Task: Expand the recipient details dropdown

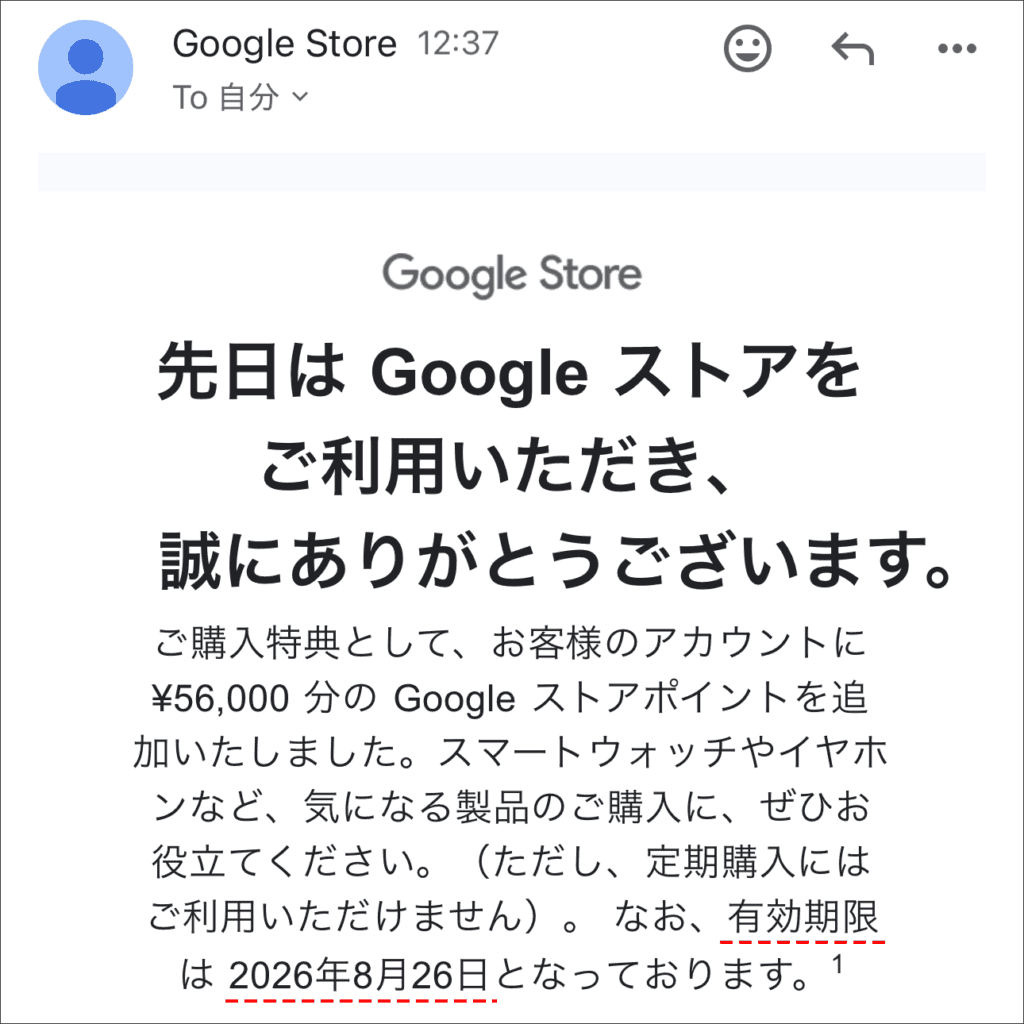Action: click(300, 98)
